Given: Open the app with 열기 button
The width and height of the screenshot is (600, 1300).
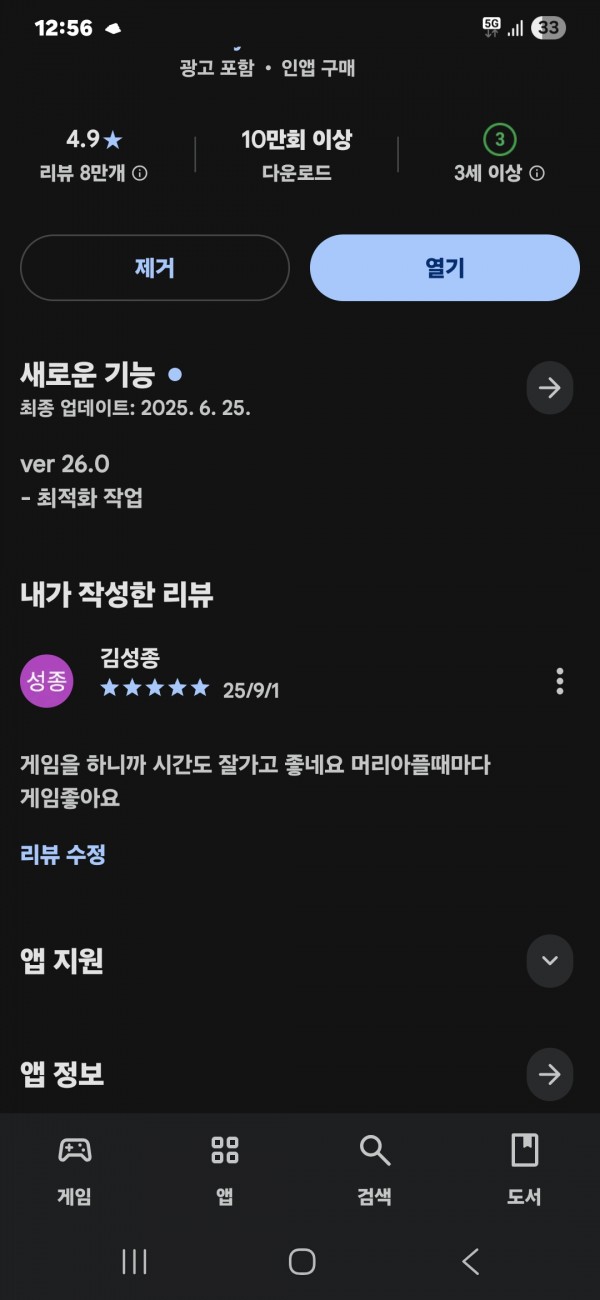Looking at the screenshot, I should coord(445,268).
